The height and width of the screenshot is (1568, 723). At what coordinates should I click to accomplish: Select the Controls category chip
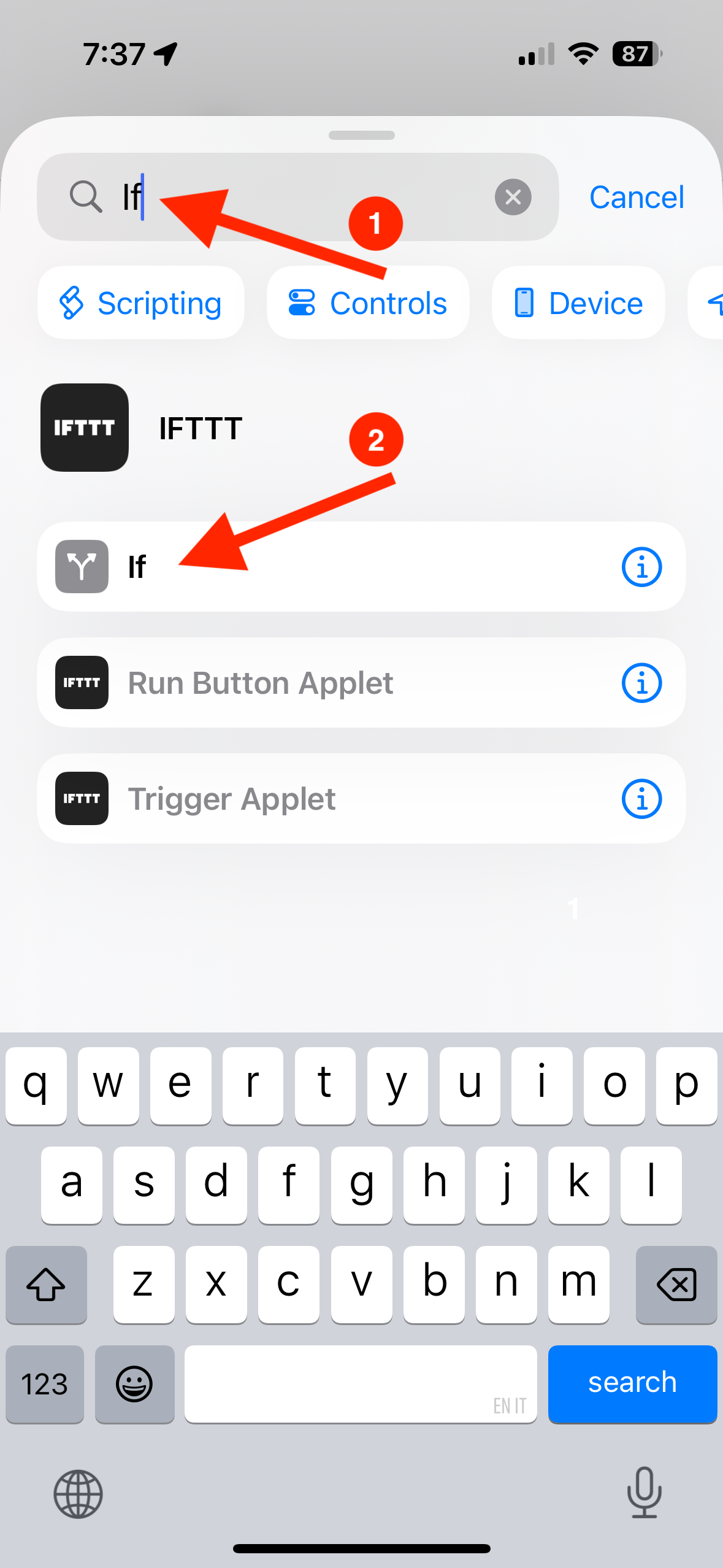coord(368,303)
